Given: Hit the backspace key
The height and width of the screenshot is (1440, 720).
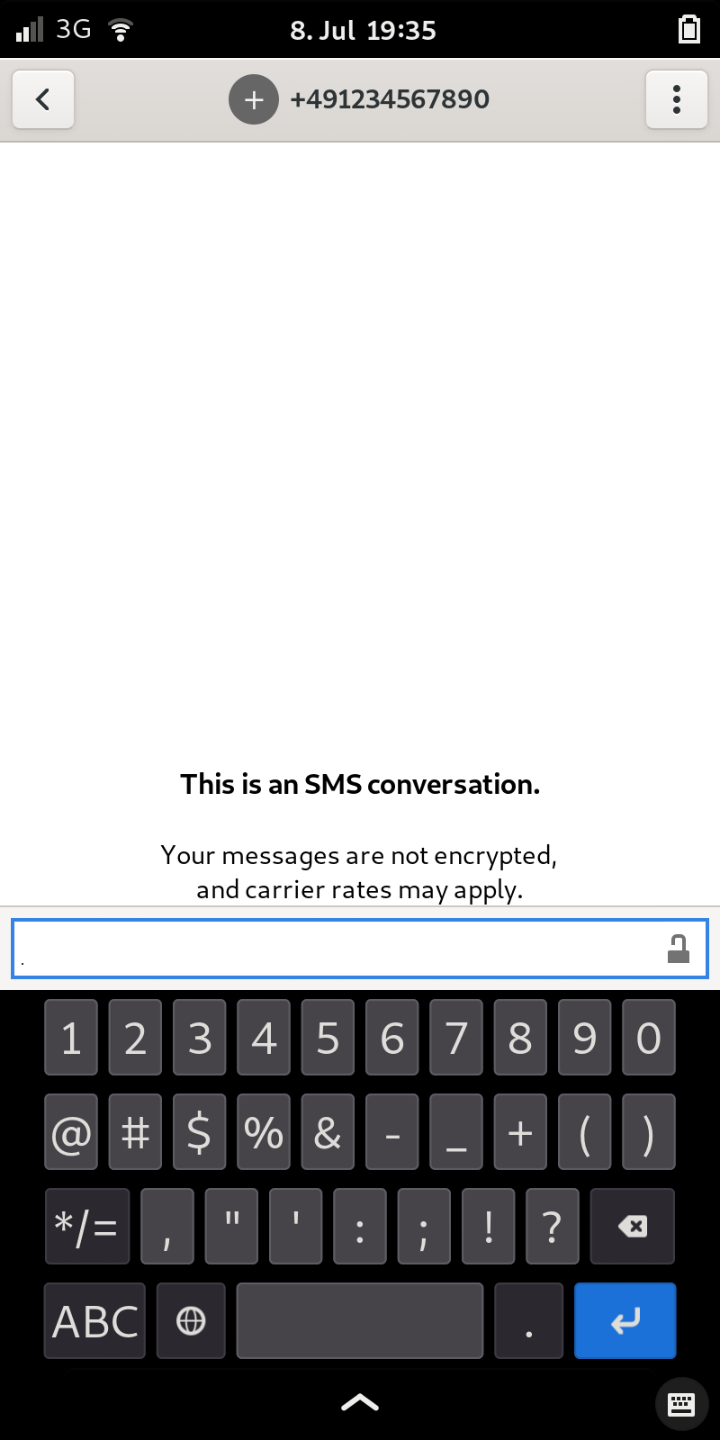Looking at the screenshot, I should coord(633,1226).
